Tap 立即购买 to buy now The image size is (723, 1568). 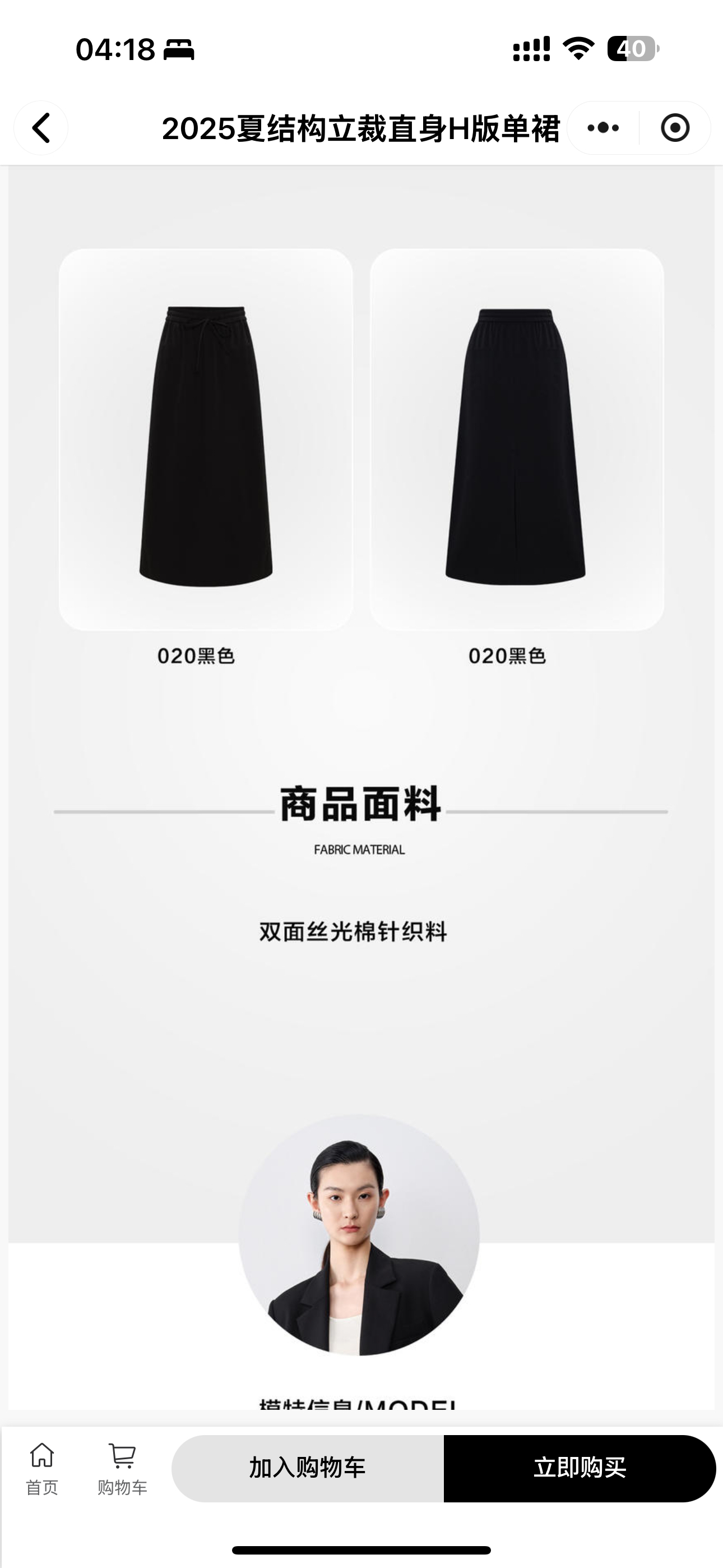click(580, 1468)
